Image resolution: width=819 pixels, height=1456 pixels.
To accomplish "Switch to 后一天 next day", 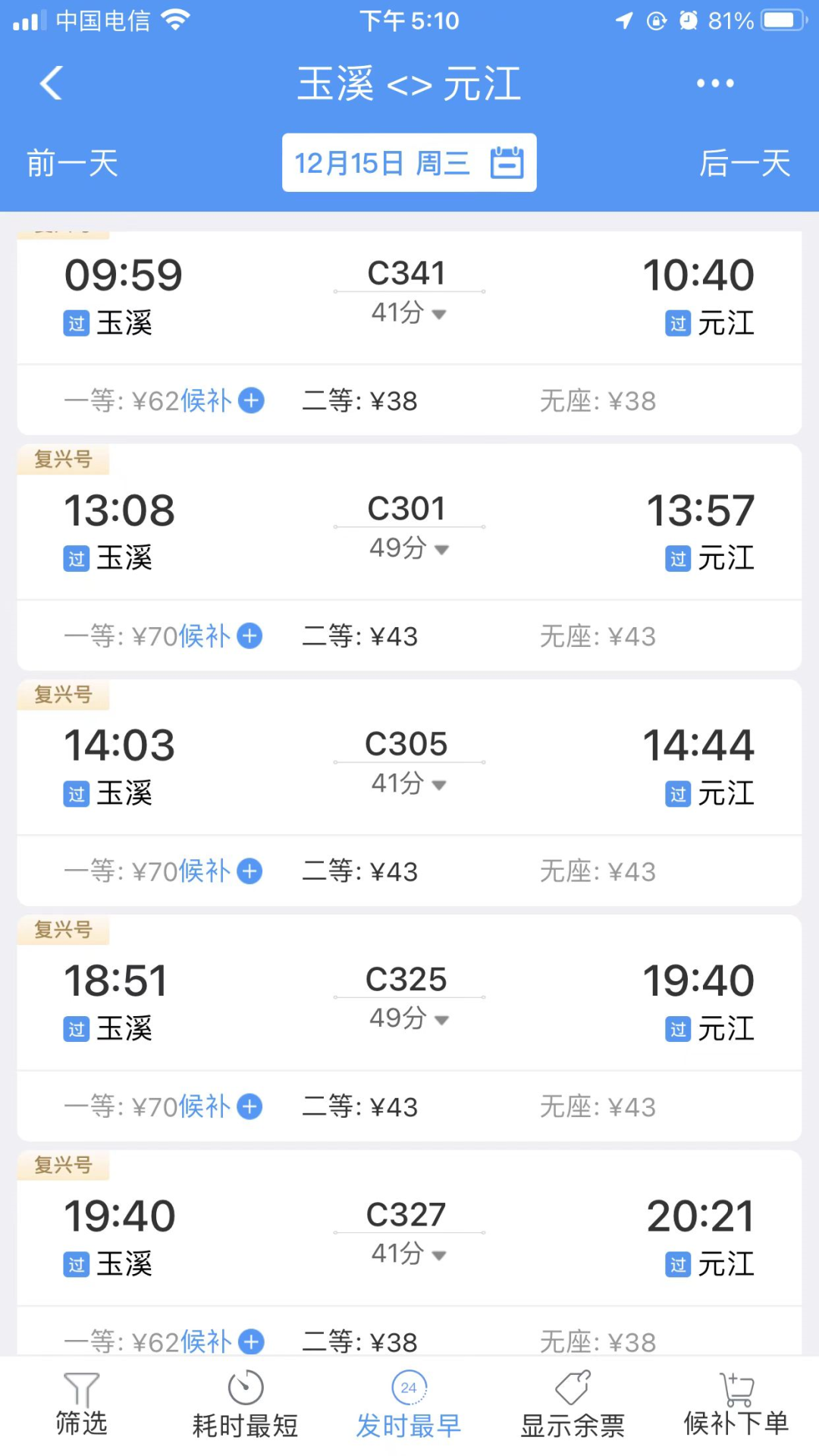I will [745, 163].
